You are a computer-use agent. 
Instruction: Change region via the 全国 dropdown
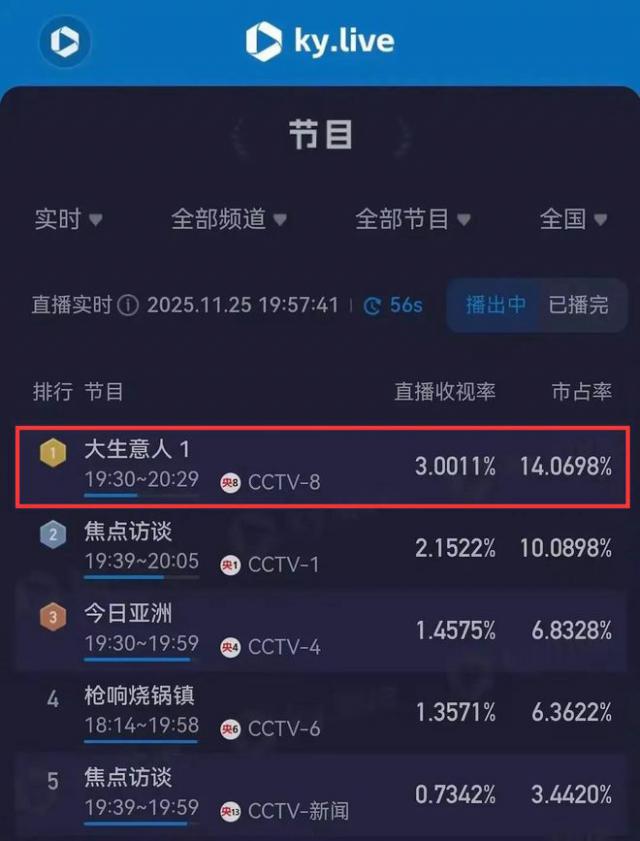pos(573,219)
